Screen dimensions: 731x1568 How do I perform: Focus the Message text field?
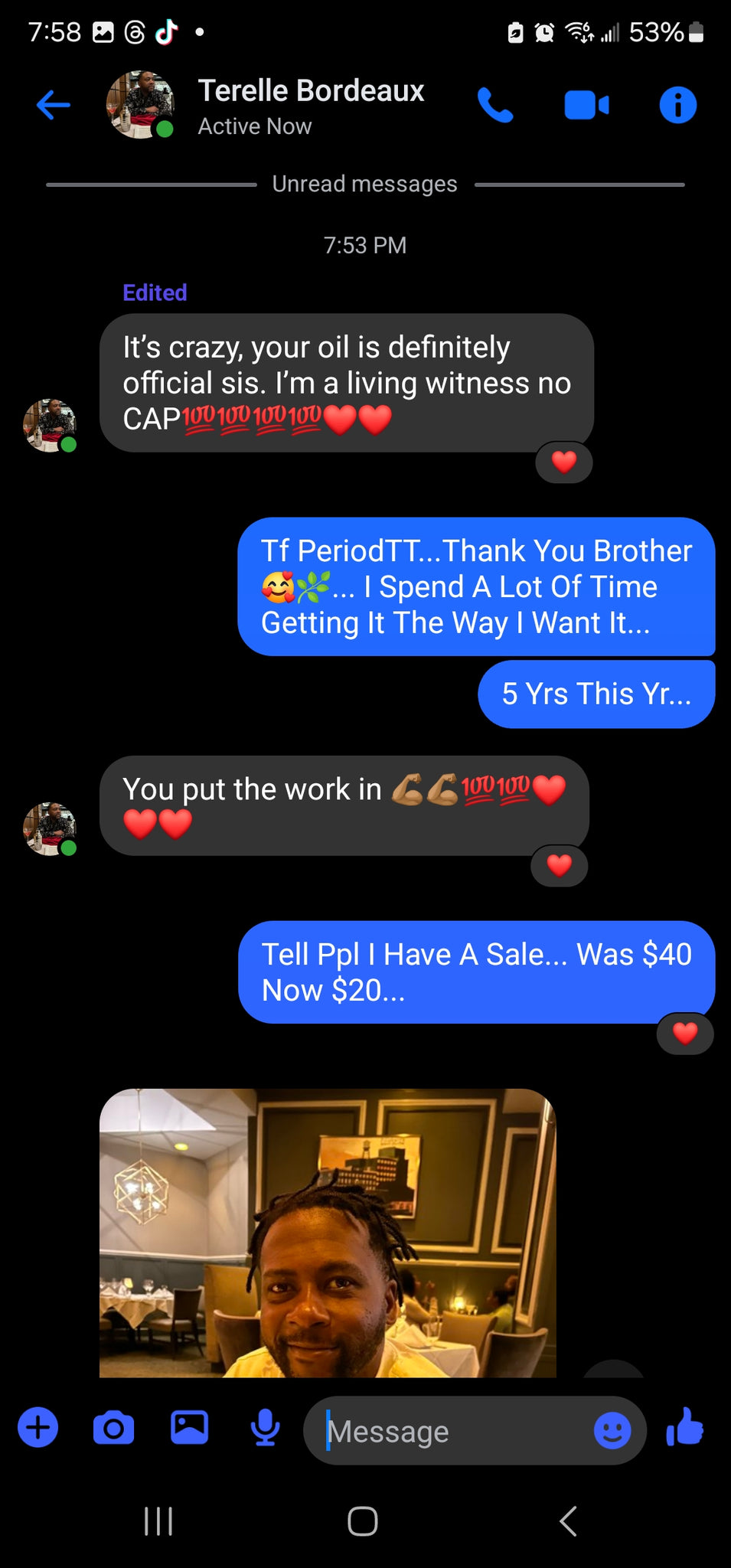point(452,1431)
